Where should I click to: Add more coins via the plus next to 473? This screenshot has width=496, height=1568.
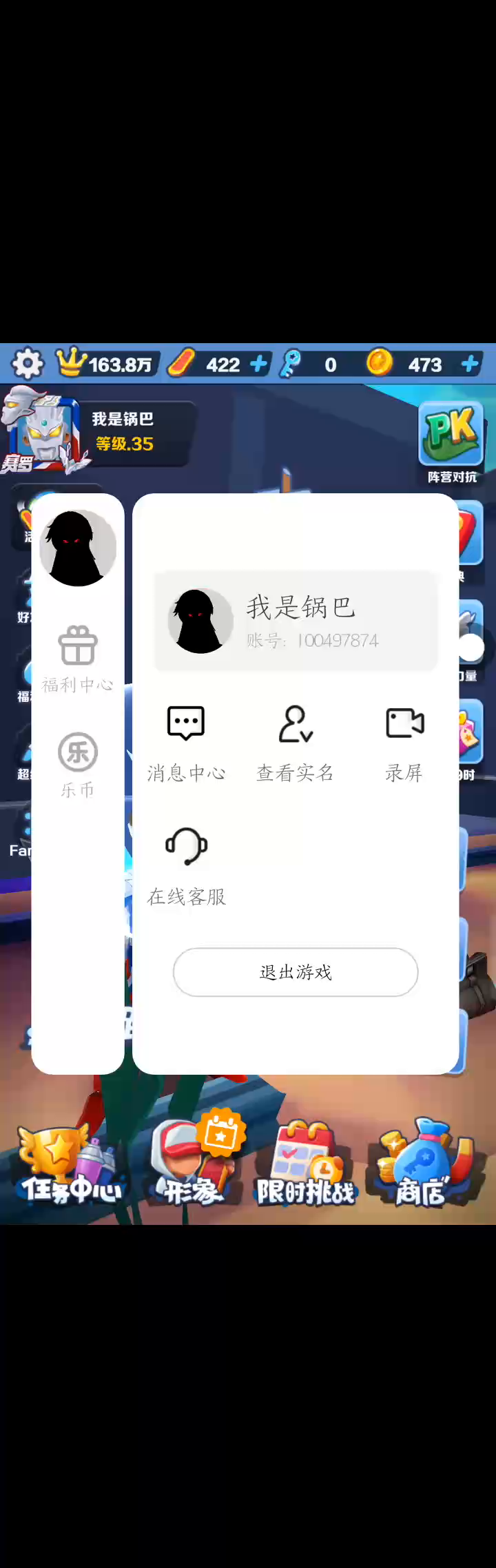(471, 364)
